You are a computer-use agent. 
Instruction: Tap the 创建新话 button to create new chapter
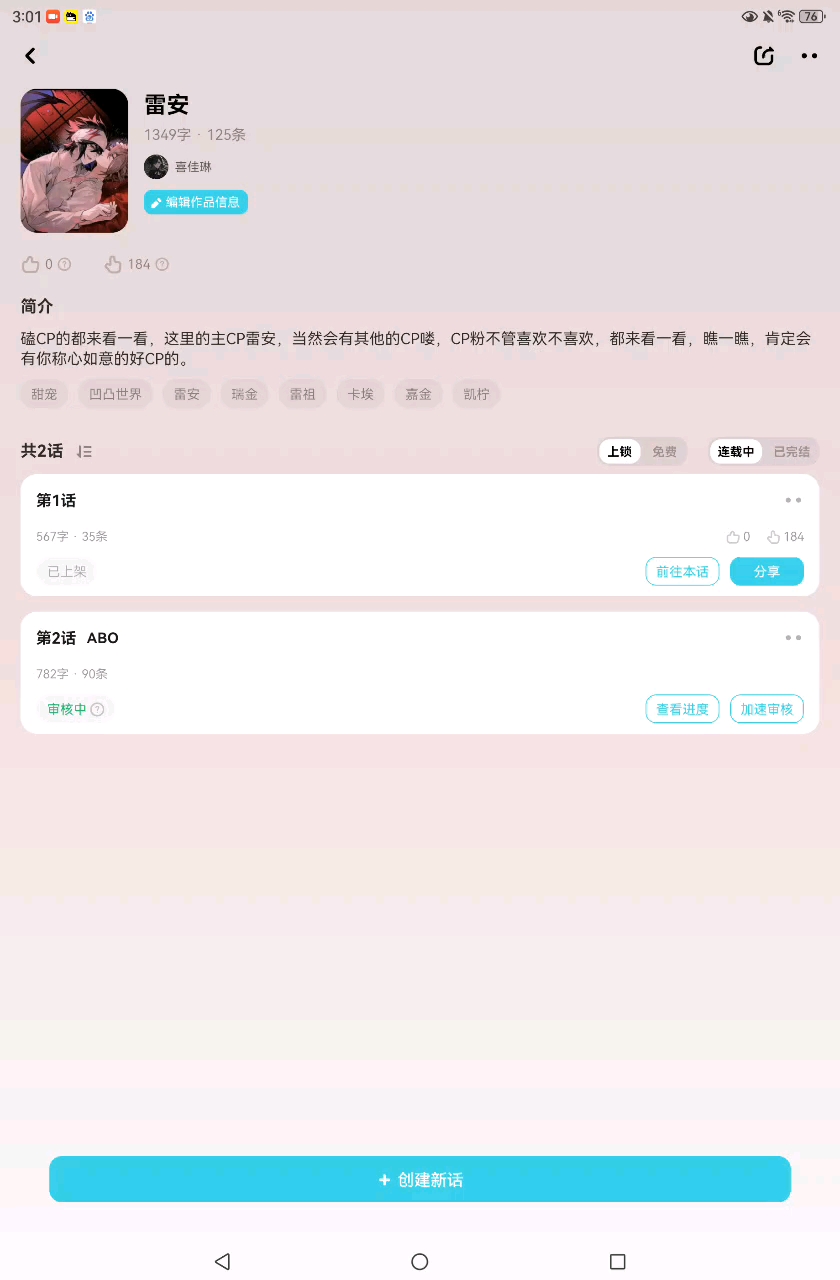point(420,1179)
